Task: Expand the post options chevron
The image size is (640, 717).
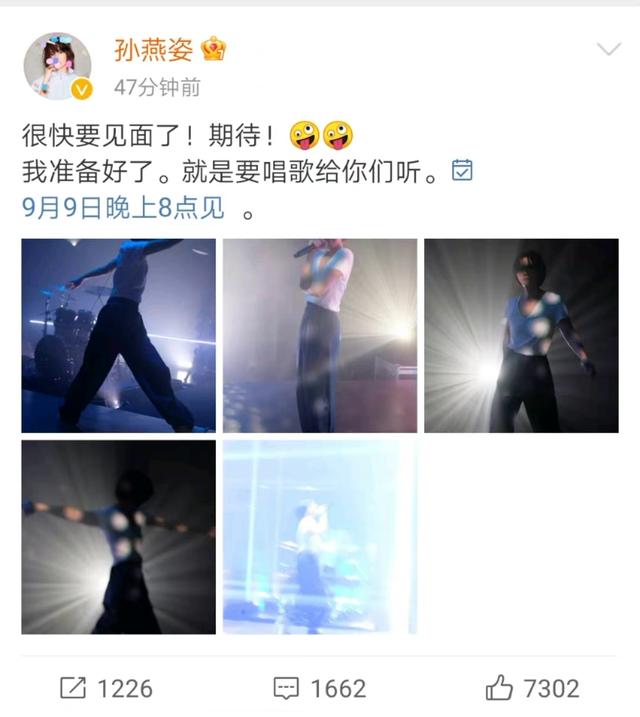Action: (608, 49)
